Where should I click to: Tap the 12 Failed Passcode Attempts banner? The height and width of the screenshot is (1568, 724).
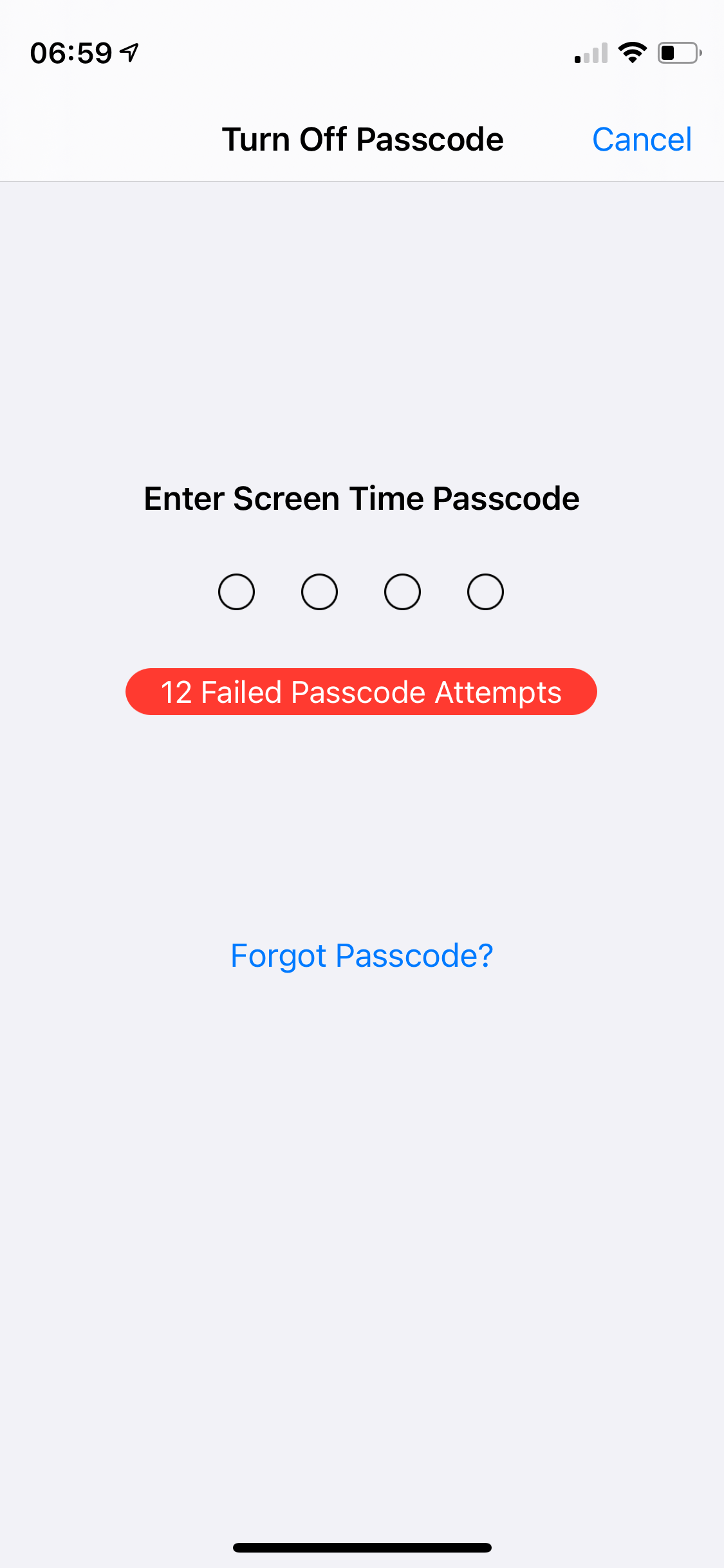pos(362,691)
